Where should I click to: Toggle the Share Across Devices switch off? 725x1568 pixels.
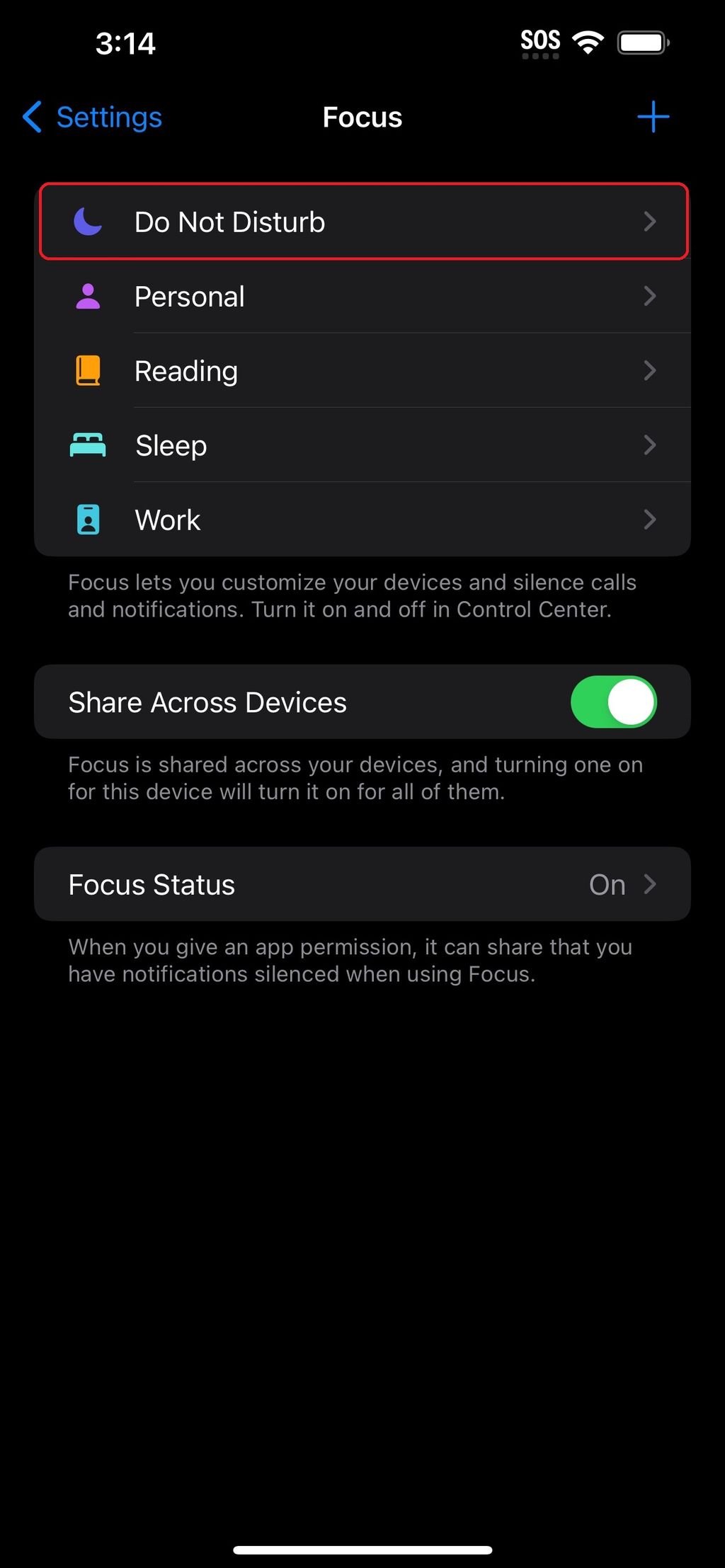(615, 702)
